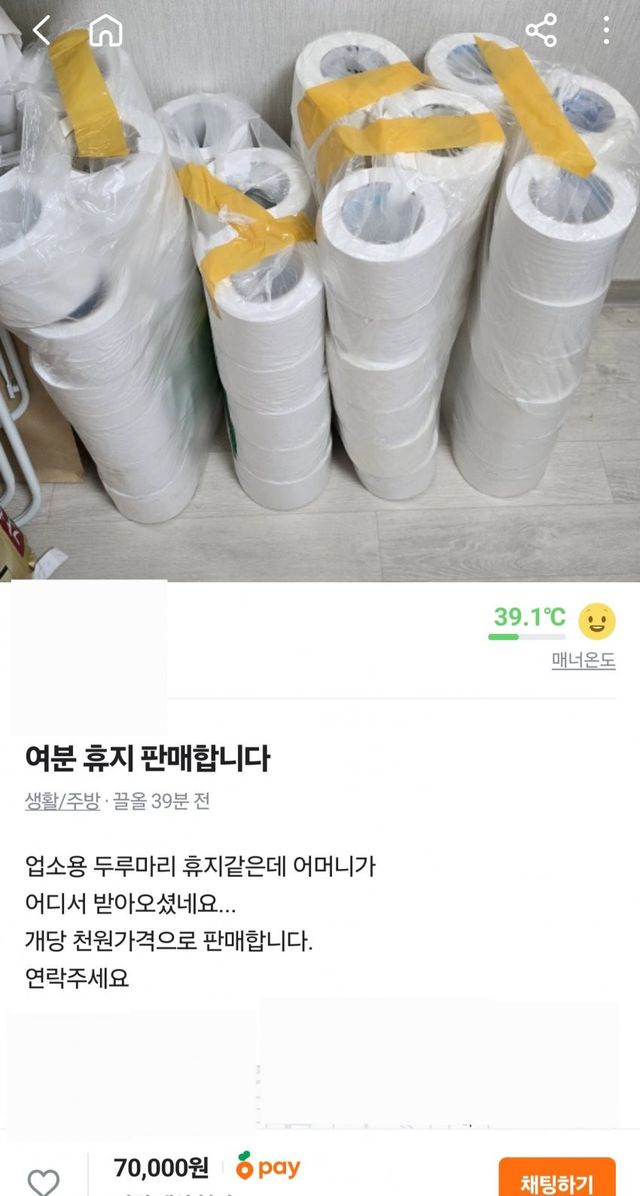Go to the home screen icon

tap(105, 31)
